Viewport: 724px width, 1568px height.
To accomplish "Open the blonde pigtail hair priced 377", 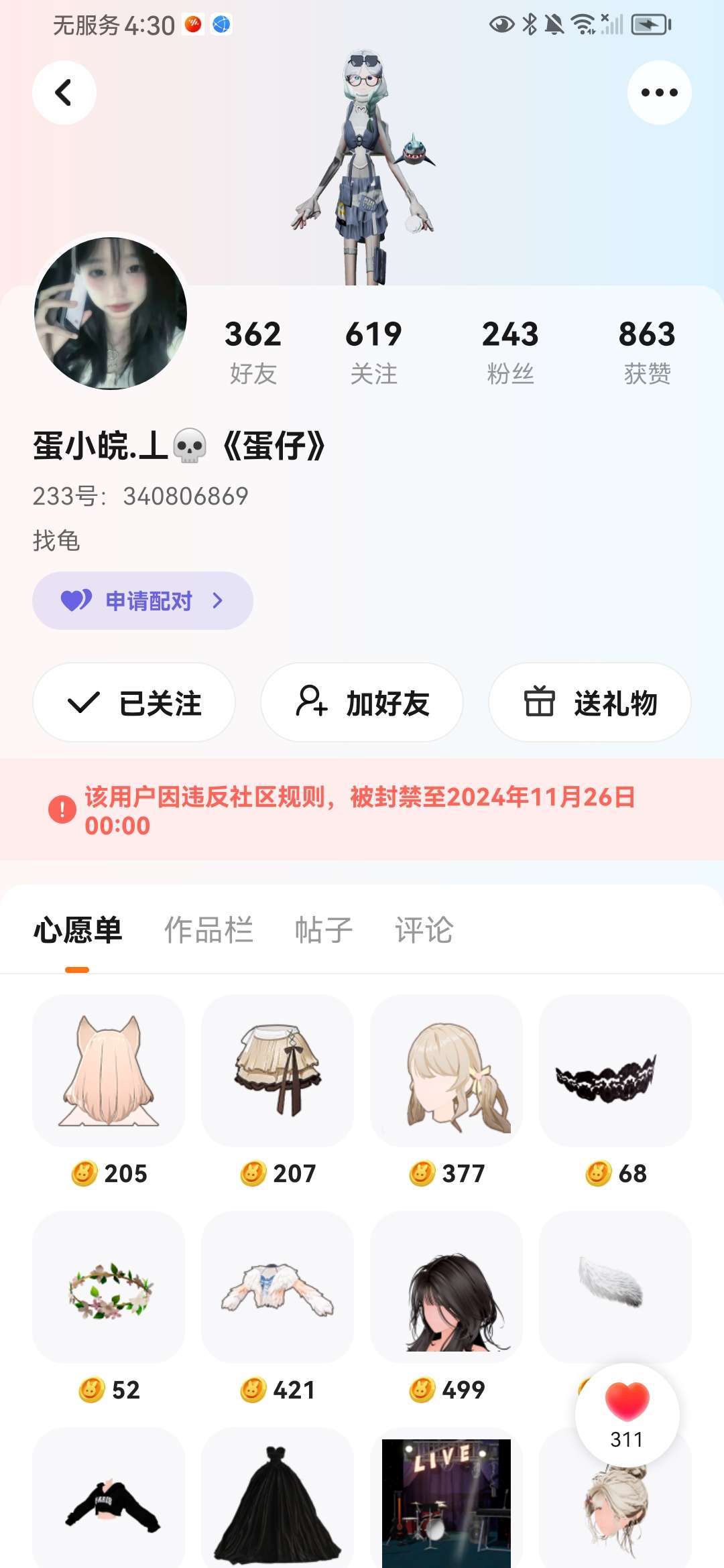I will pyautogui.click(x=446, y=1071).
